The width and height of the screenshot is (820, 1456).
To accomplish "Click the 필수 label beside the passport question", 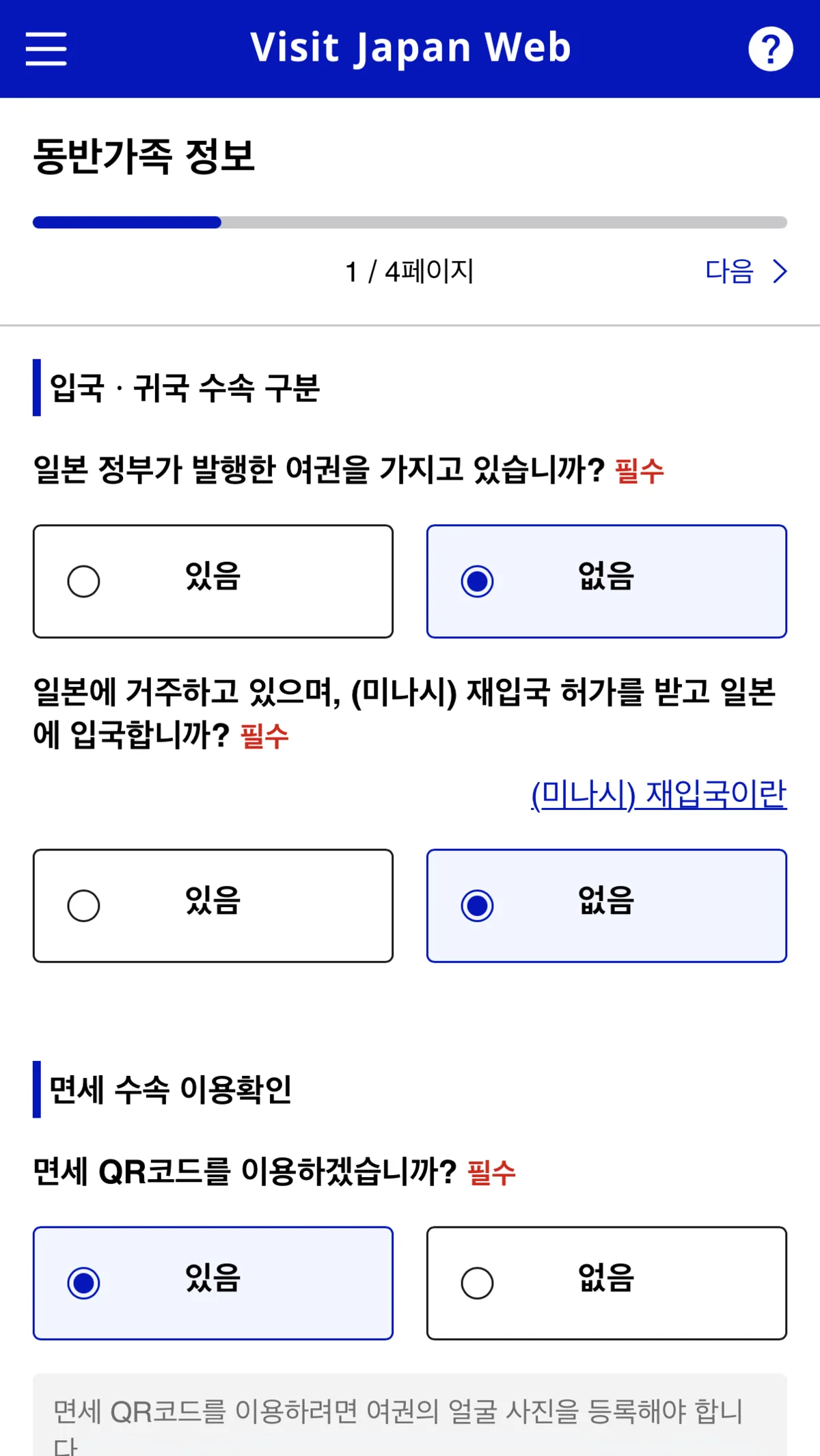I will (638, 469).
